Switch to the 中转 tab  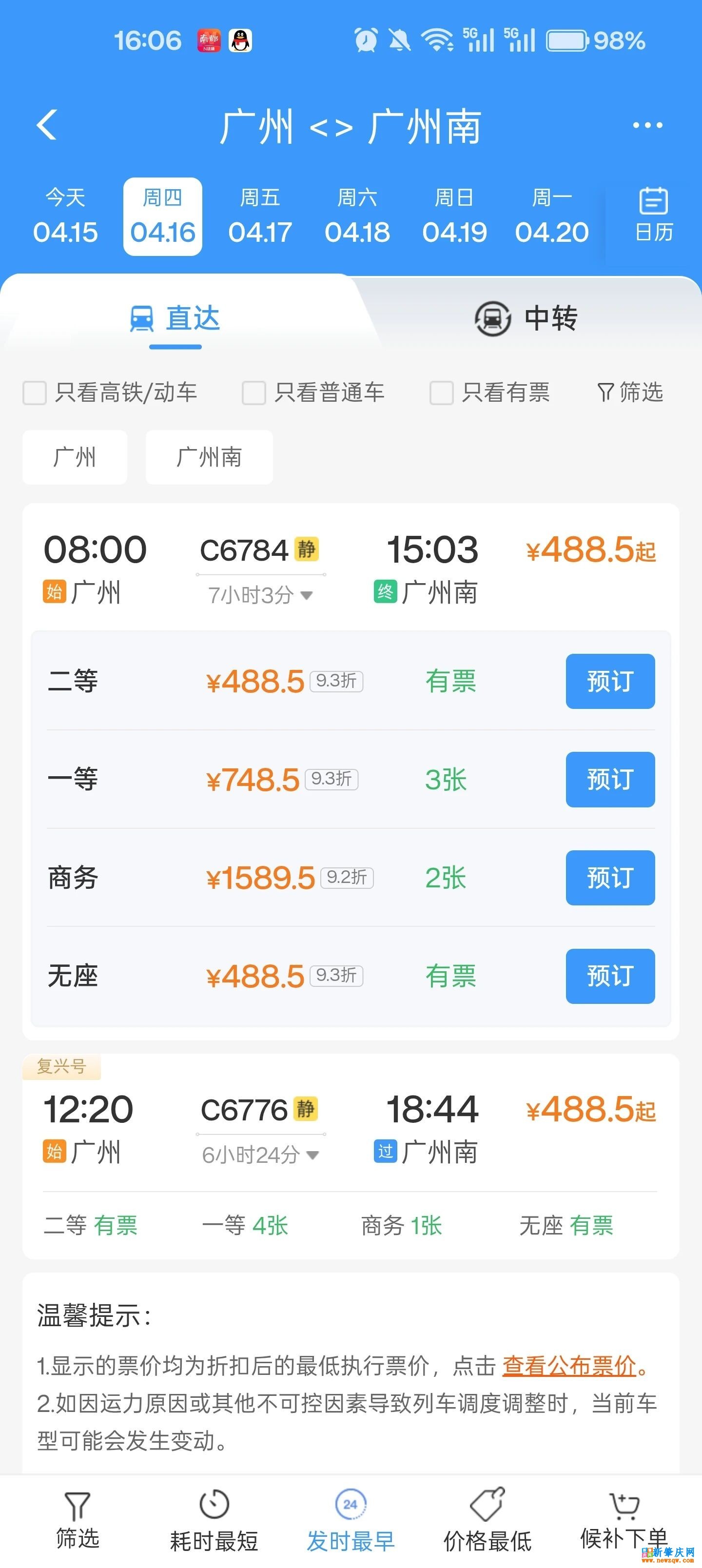(x=527, y=318)
